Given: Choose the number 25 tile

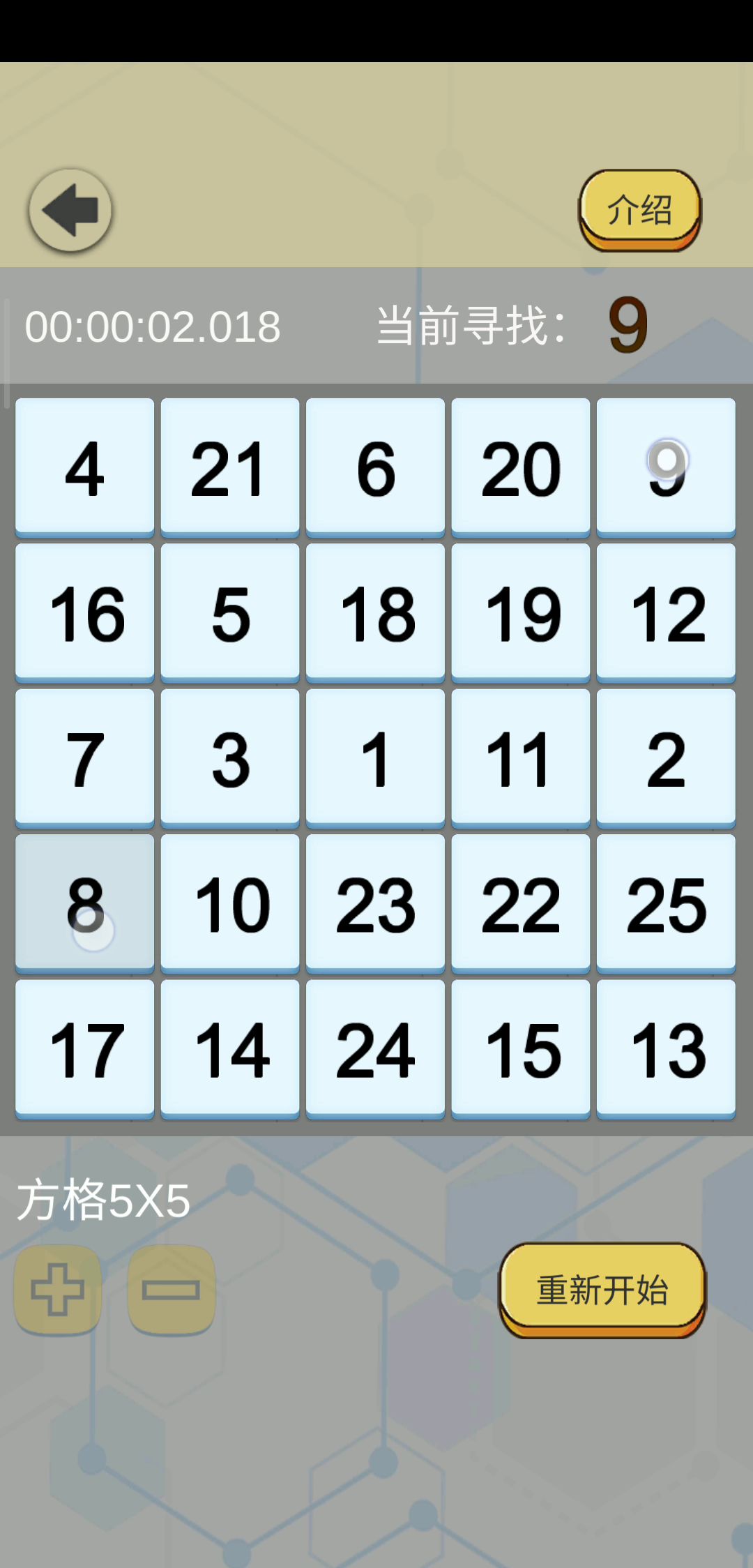Looking at the screenshot, I should coord(666,903).
